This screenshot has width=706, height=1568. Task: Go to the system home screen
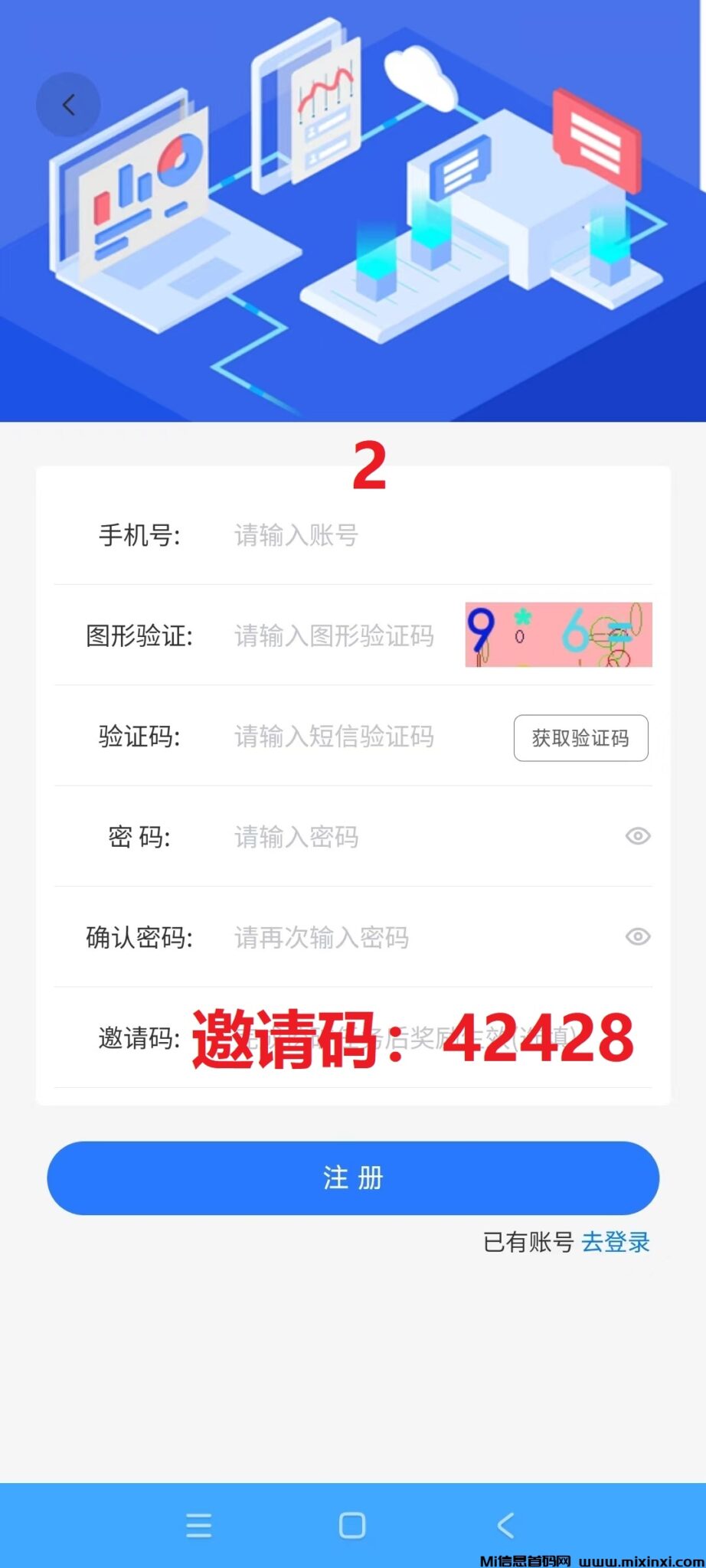352,1525
